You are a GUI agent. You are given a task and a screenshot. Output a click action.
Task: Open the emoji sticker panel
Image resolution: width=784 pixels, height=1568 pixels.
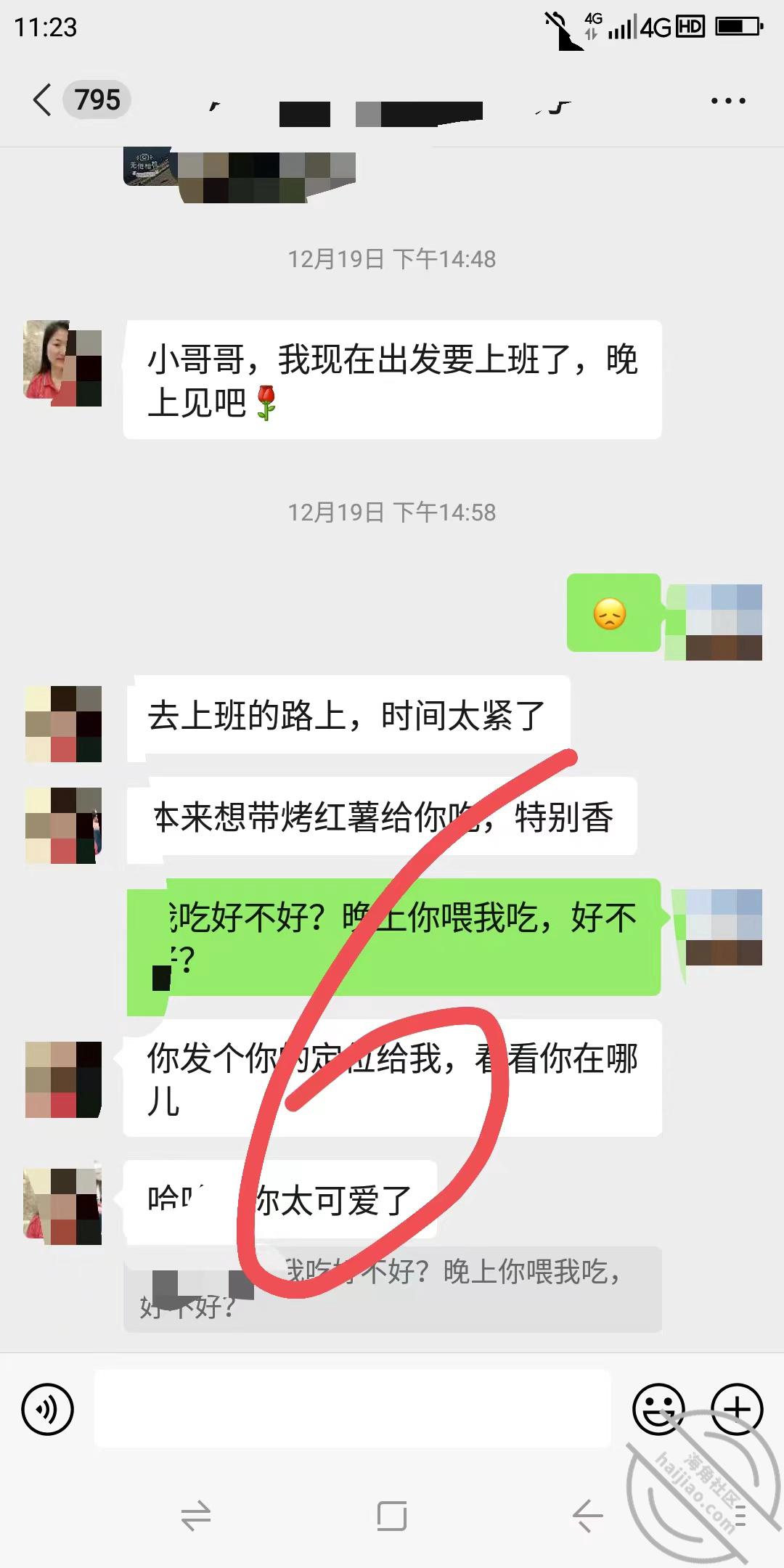(658, 1410)
